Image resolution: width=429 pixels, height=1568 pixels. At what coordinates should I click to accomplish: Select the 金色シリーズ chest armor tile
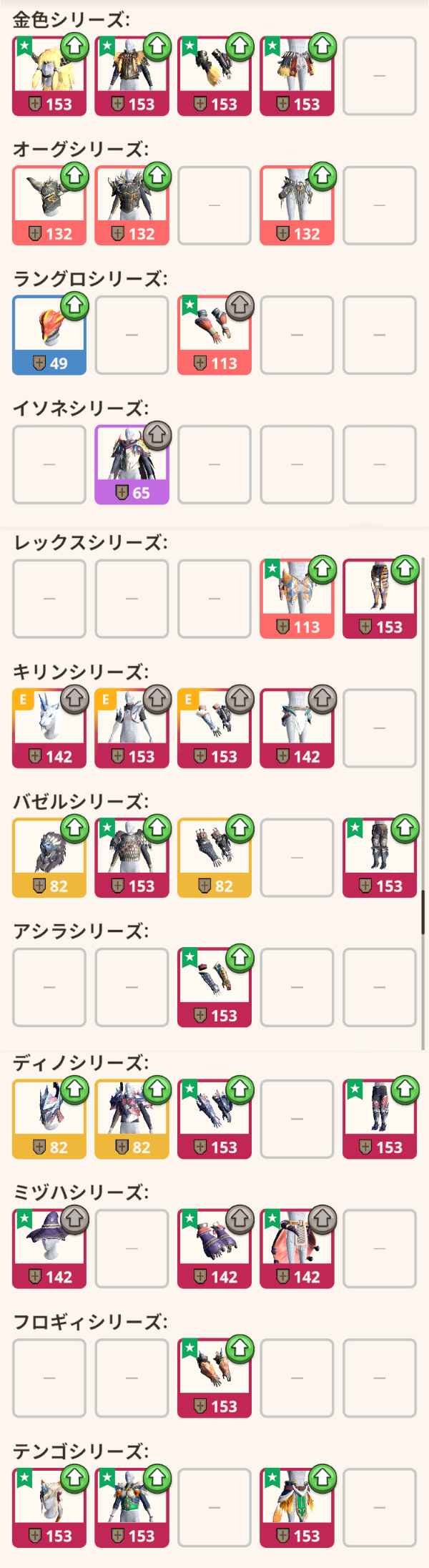(x=132, y=75)
